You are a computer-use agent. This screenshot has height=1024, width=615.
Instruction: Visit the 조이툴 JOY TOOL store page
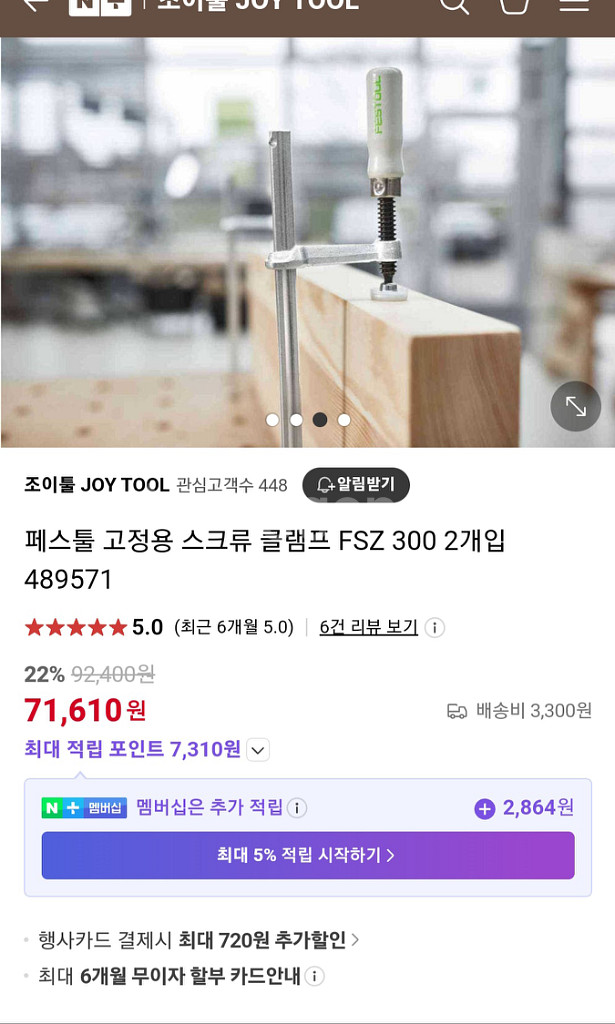(x=97, y=485)
